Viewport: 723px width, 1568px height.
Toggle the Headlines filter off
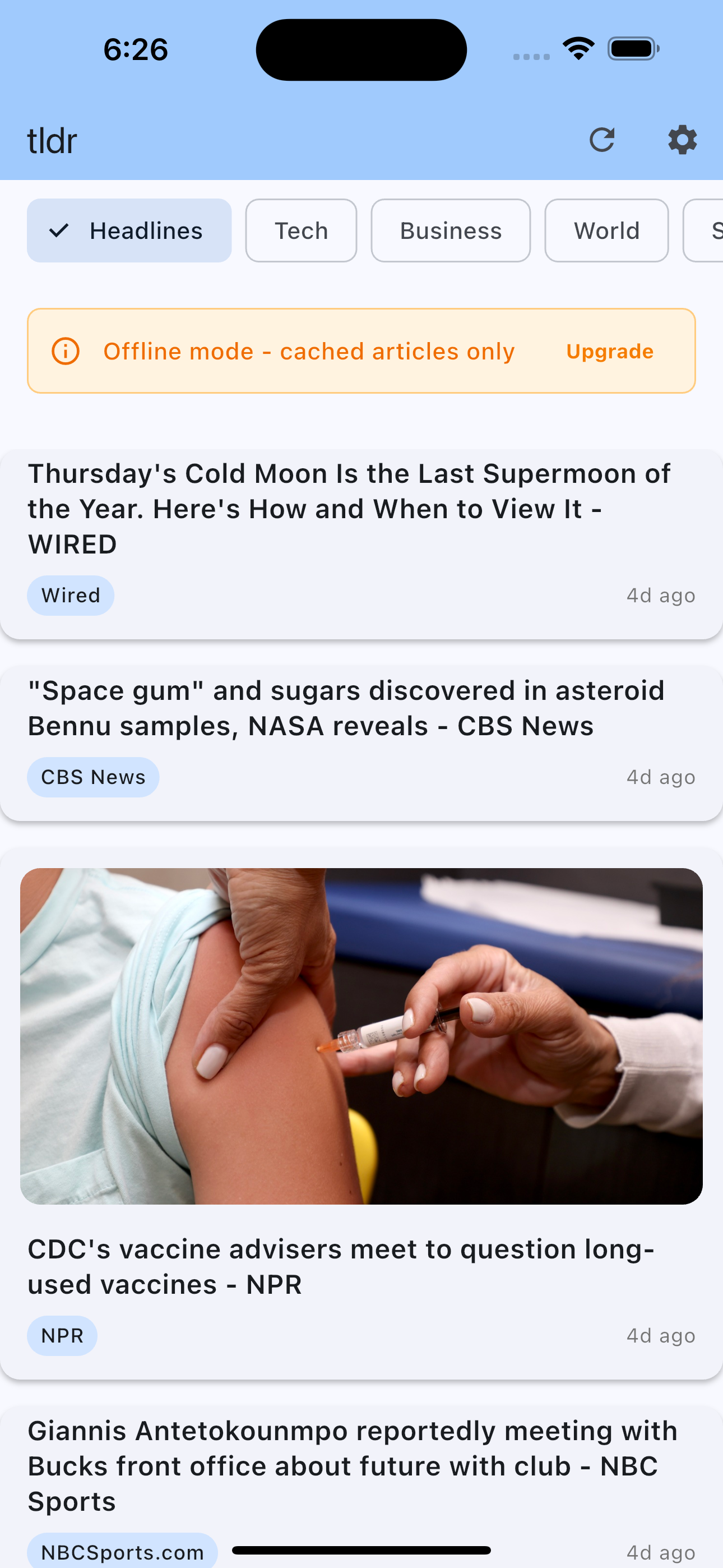129,230
